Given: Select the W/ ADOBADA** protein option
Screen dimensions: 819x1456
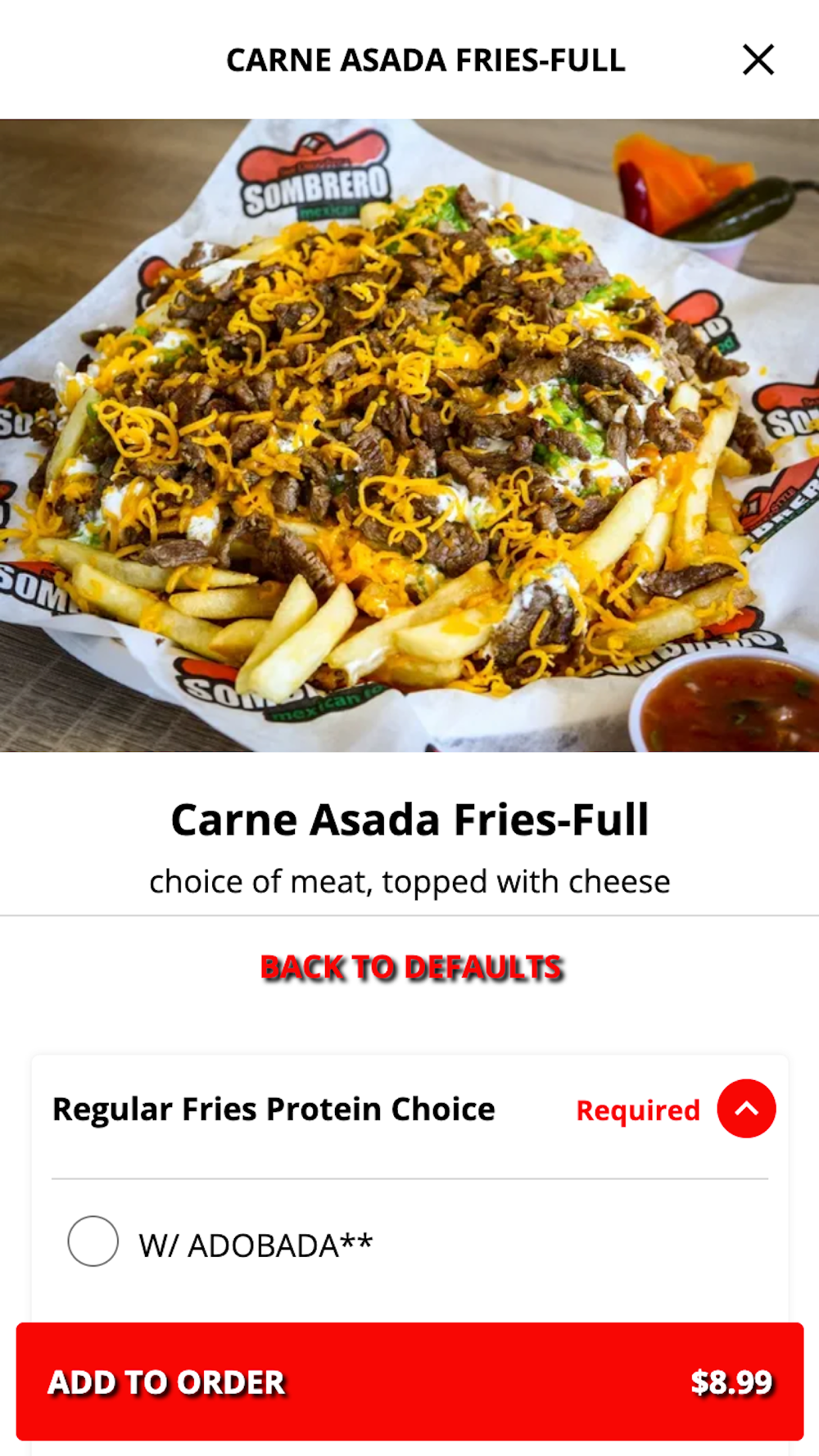Looking at the screenshot, I should coord(93,1241).
